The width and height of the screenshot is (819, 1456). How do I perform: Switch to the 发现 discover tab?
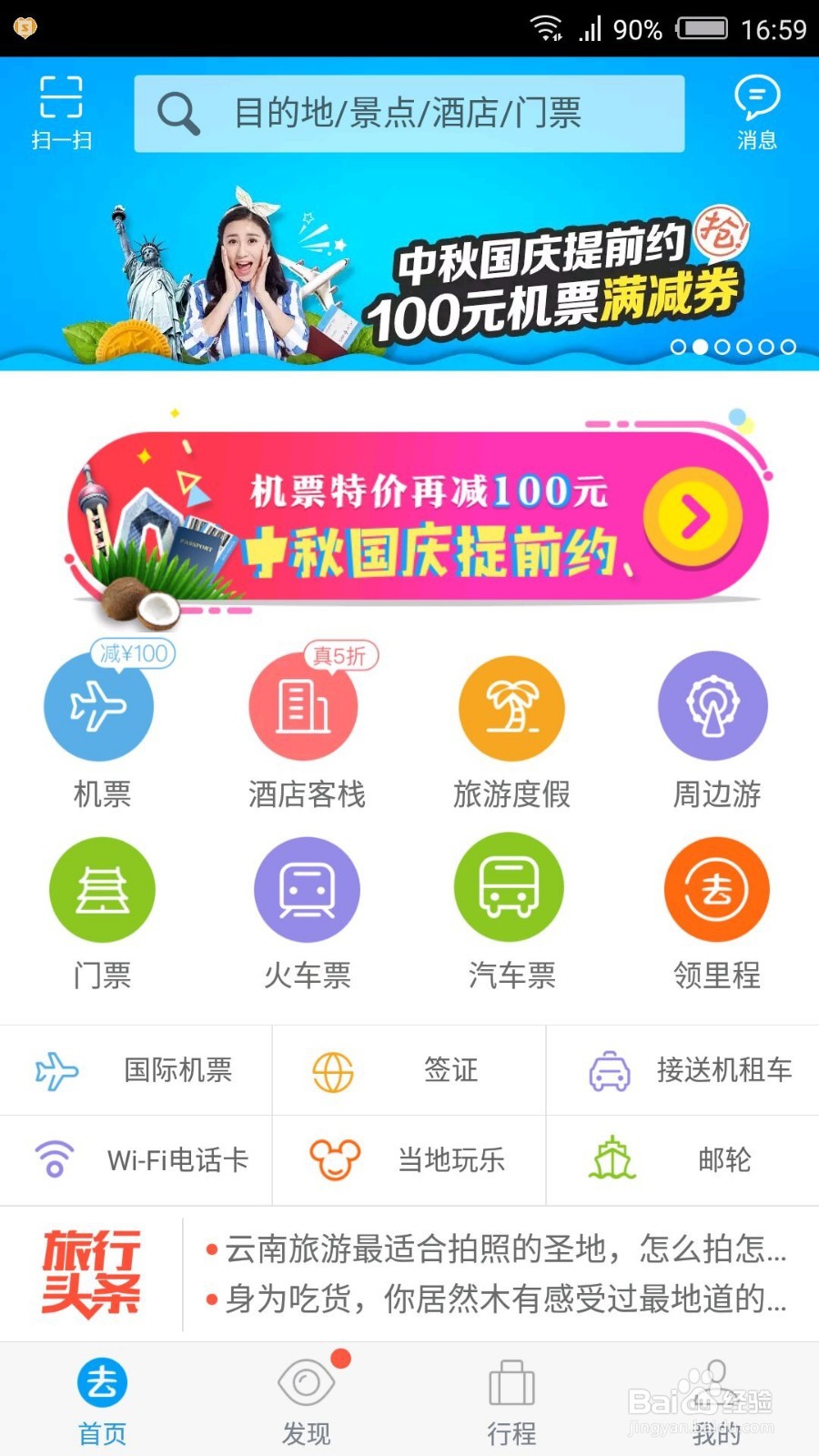[x=307, y=1399]
